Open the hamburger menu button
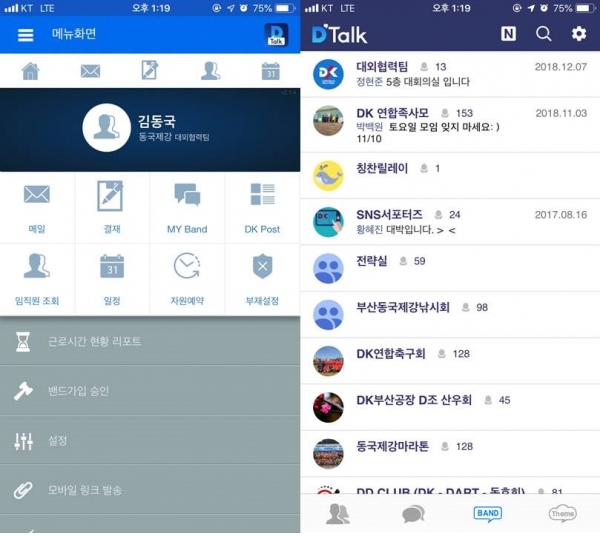The height and width of the screenshot is (536, 600). (x=26, y=35)
